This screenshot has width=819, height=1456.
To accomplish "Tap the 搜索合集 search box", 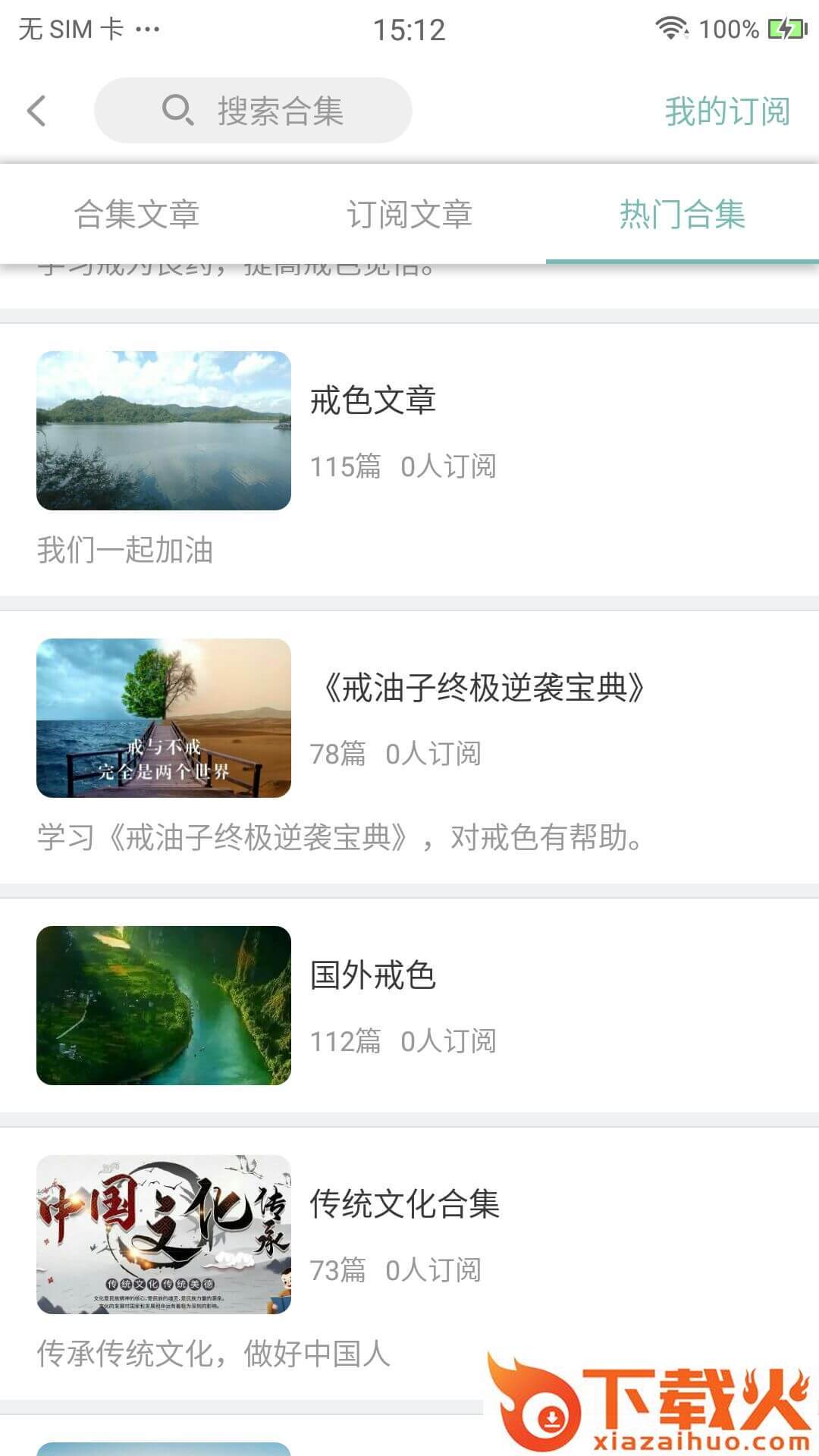I will [x=253, y=111].
